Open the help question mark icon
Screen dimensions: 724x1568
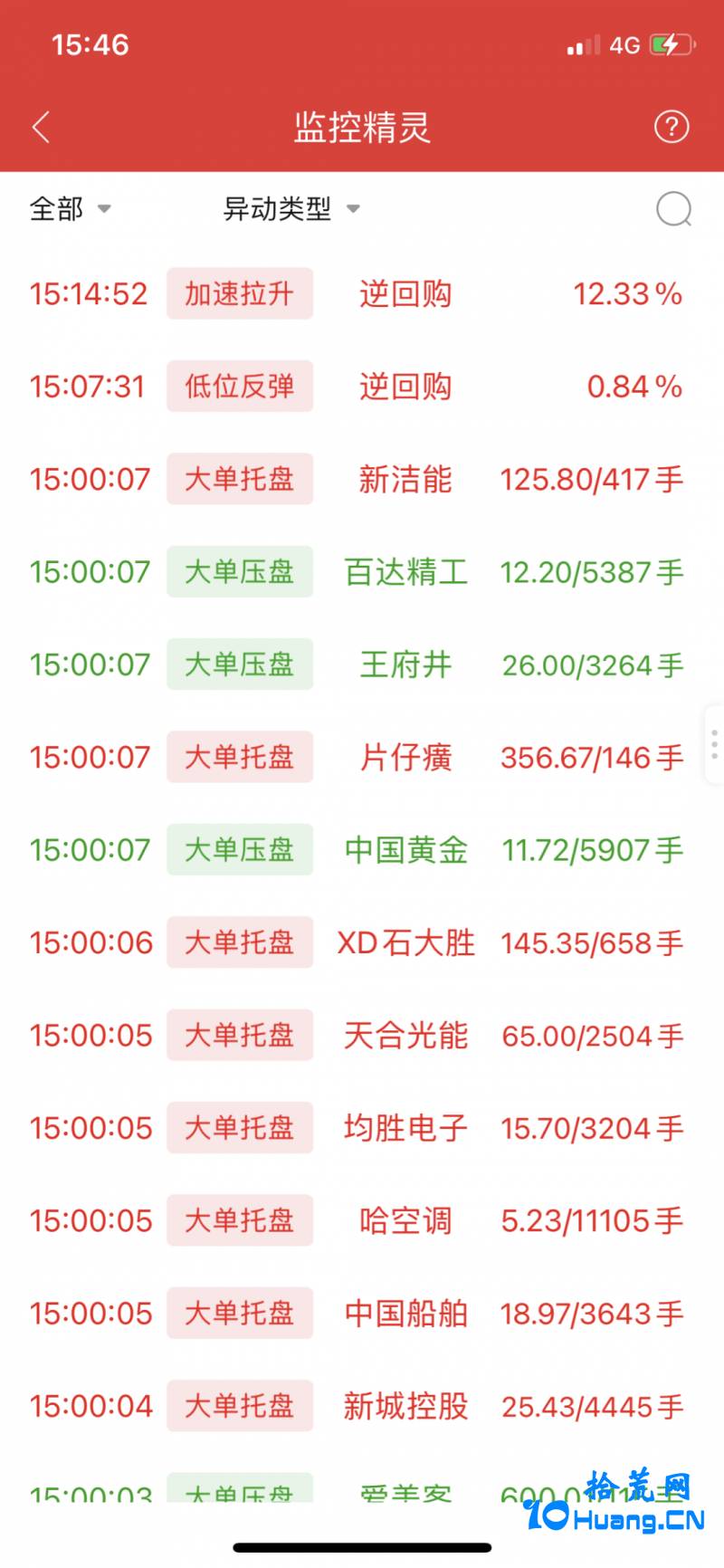[x=672, y=127]
